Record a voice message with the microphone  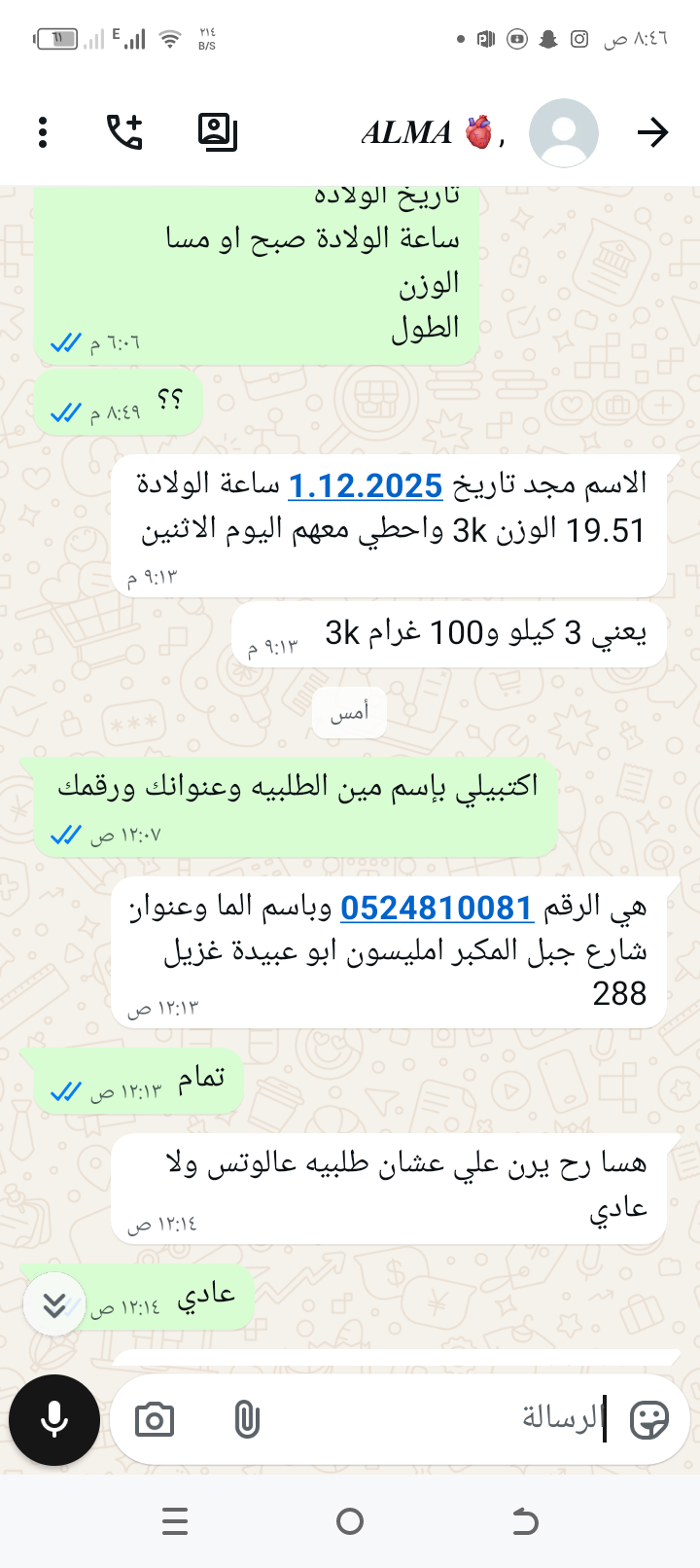(54, 1420)
